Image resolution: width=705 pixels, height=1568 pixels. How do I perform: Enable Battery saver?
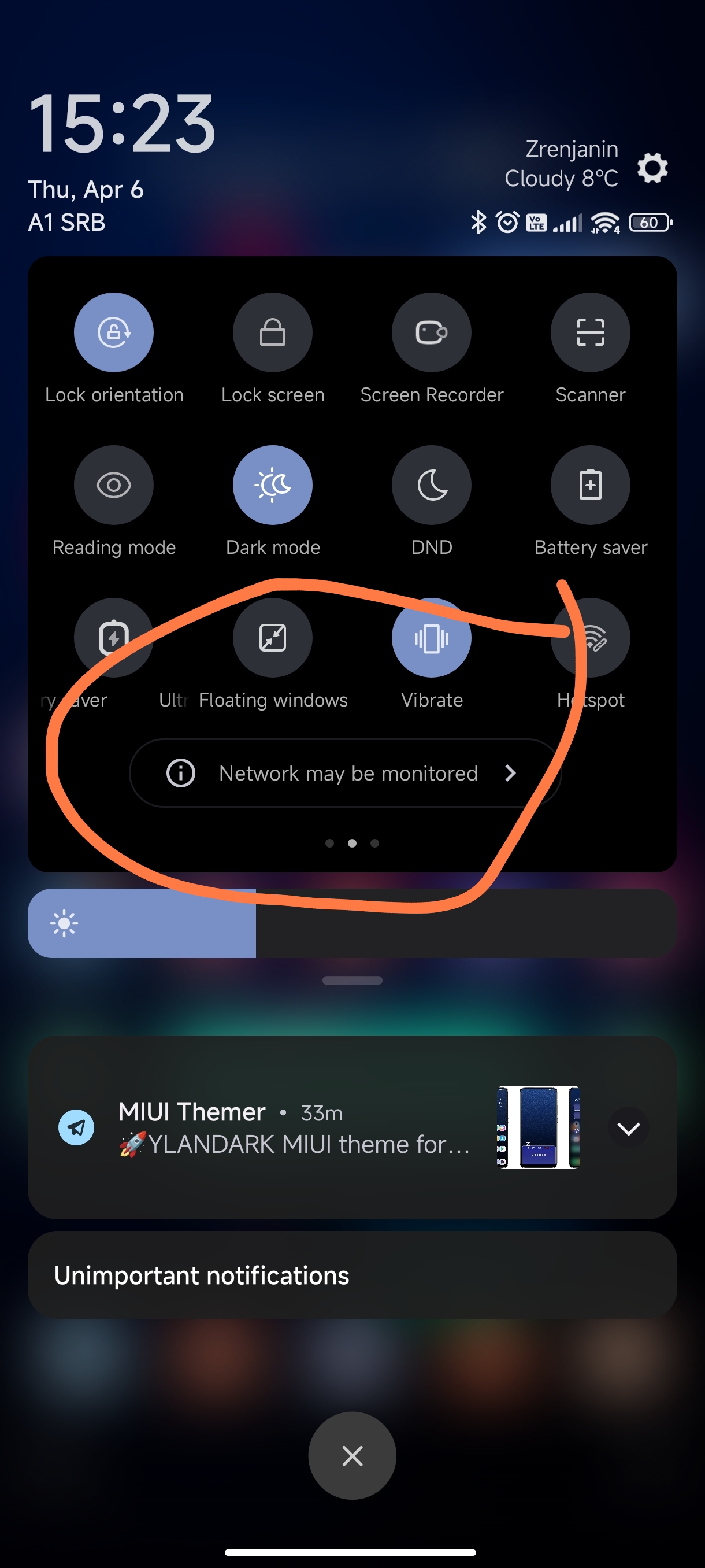point(590,485)
